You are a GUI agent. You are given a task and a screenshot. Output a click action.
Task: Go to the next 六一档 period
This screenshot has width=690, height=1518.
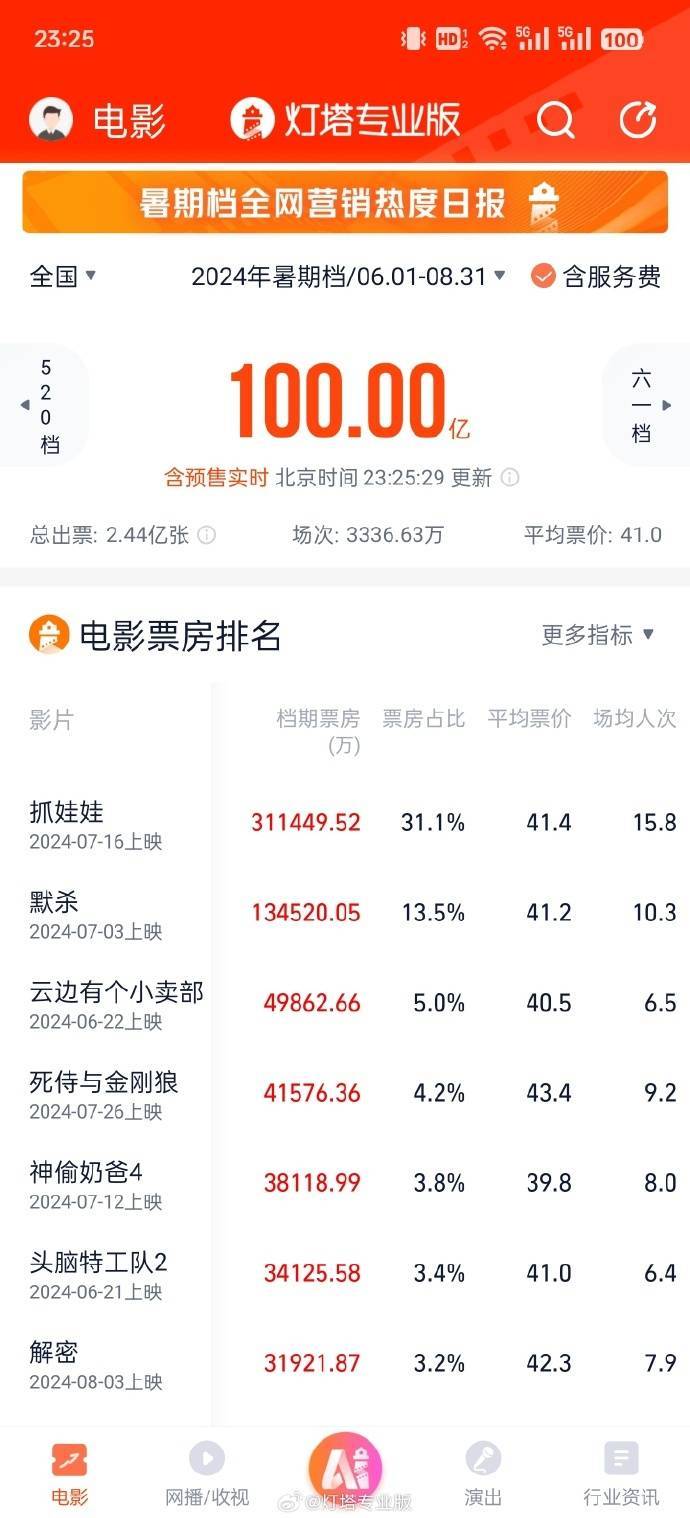645,405
